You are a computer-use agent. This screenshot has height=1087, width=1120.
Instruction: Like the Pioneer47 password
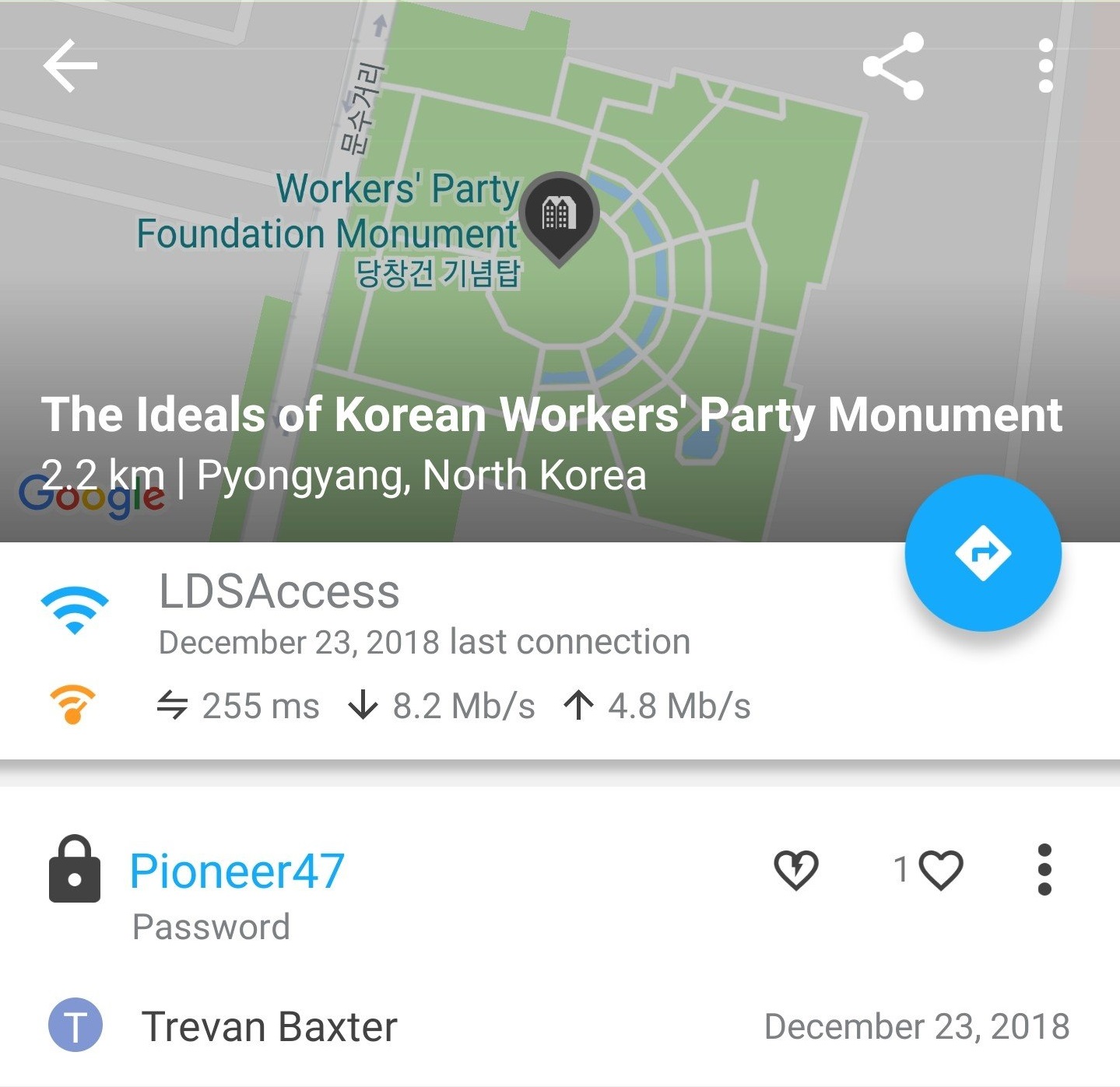point(940,869)
